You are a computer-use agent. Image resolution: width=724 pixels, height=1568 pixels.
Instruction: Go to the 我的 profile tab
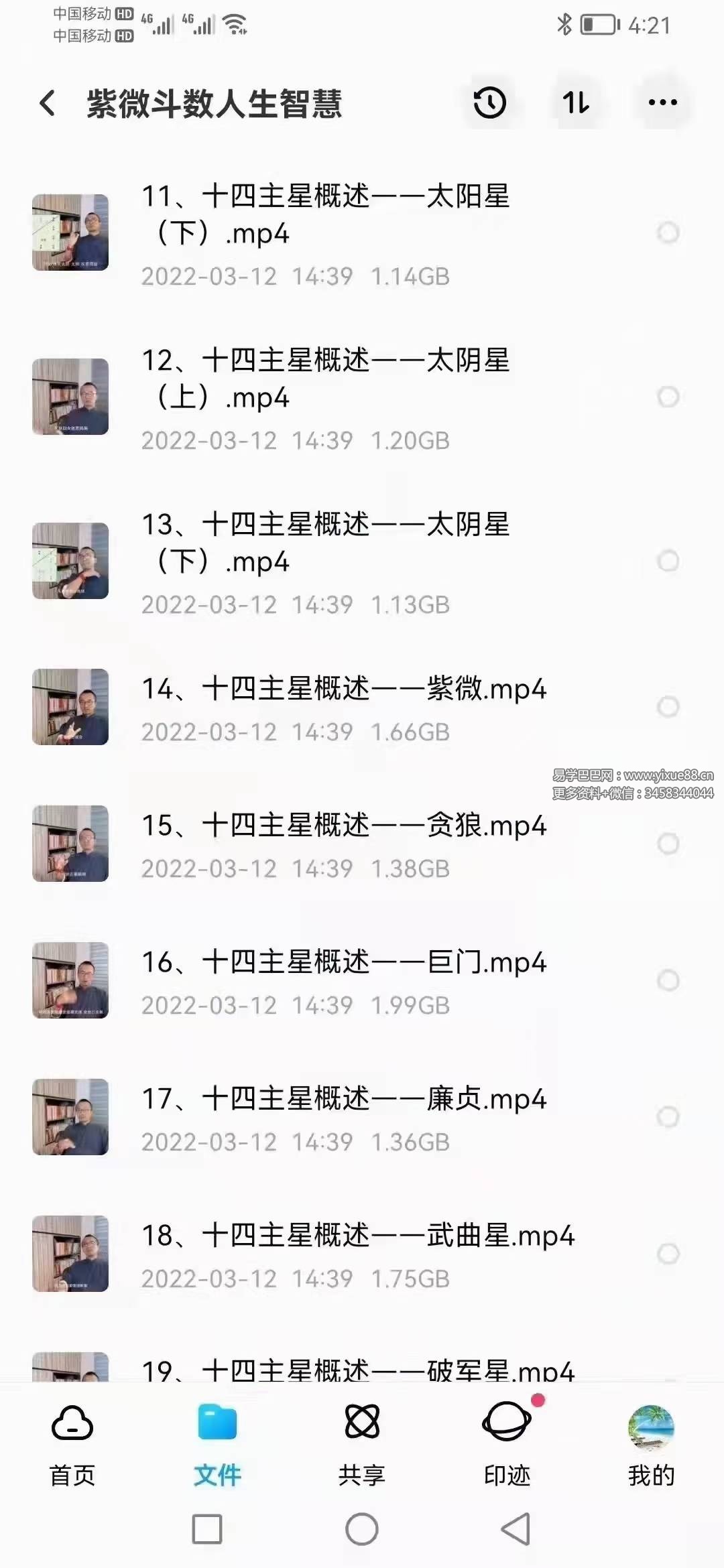pos(651,1441)
